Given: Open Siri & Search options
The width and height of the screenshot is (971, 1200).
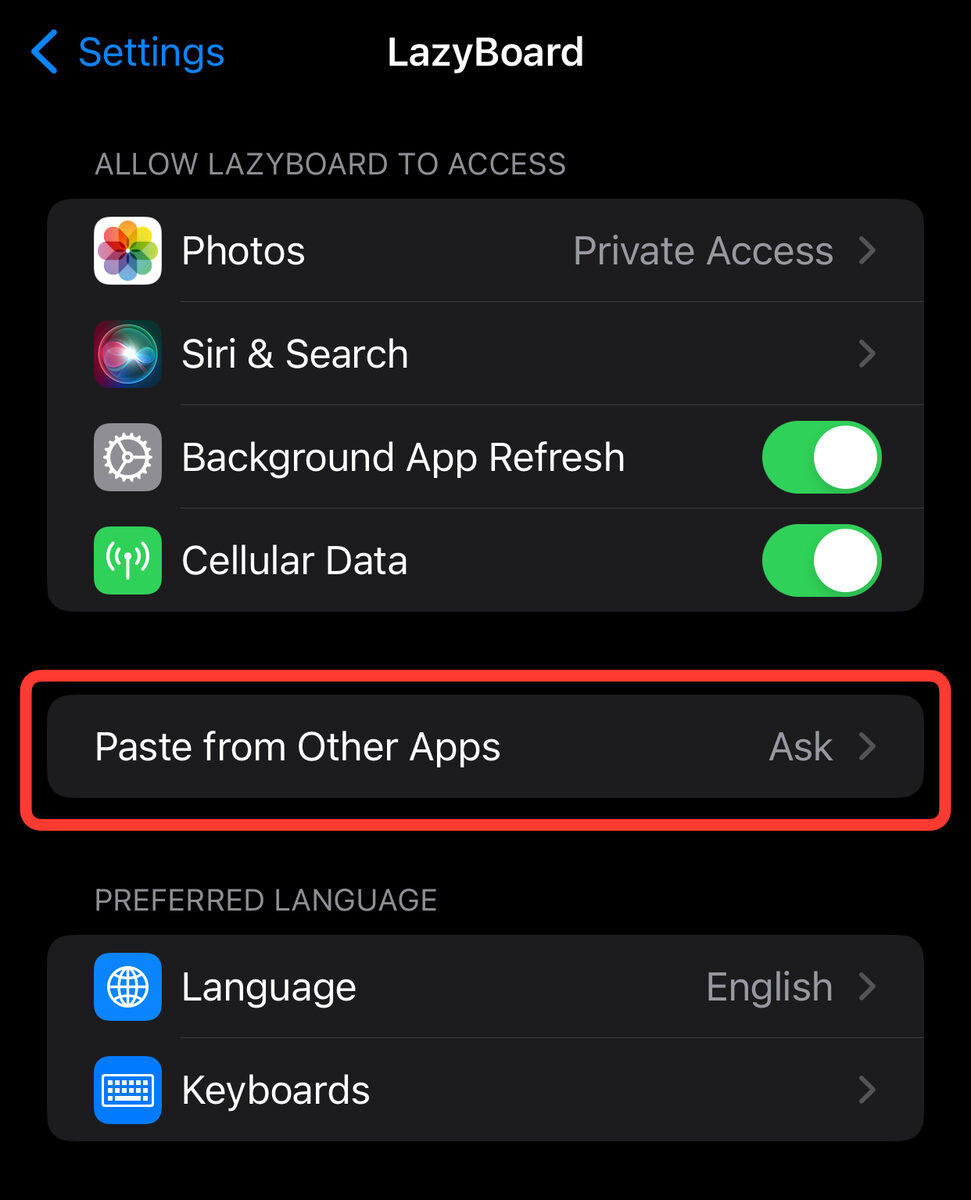Looking at the screenshot, I should (x=485, y=354).
